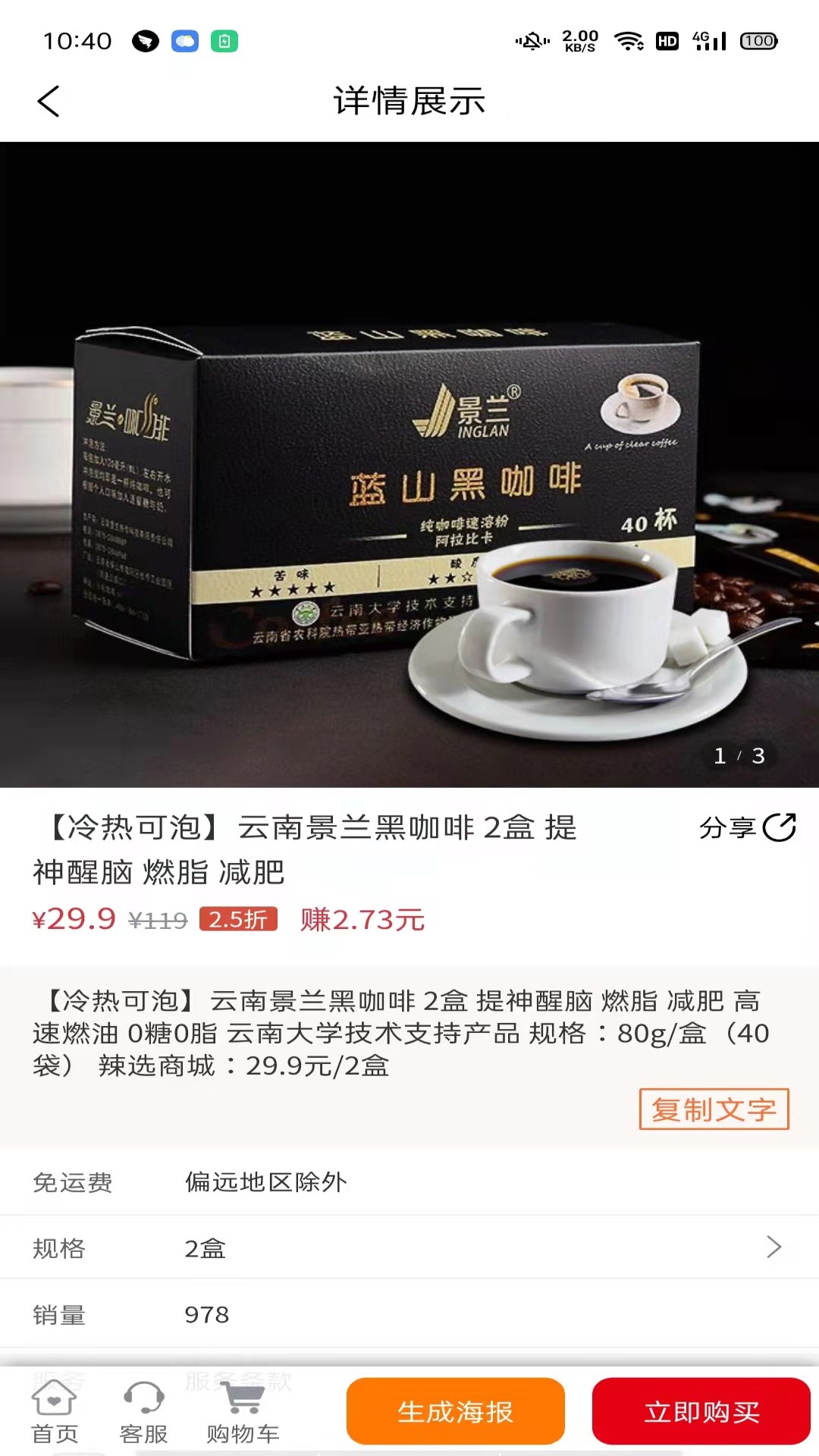Contact 客服 support
This screenshot has height=1456, width=819.
point(143,1413)
